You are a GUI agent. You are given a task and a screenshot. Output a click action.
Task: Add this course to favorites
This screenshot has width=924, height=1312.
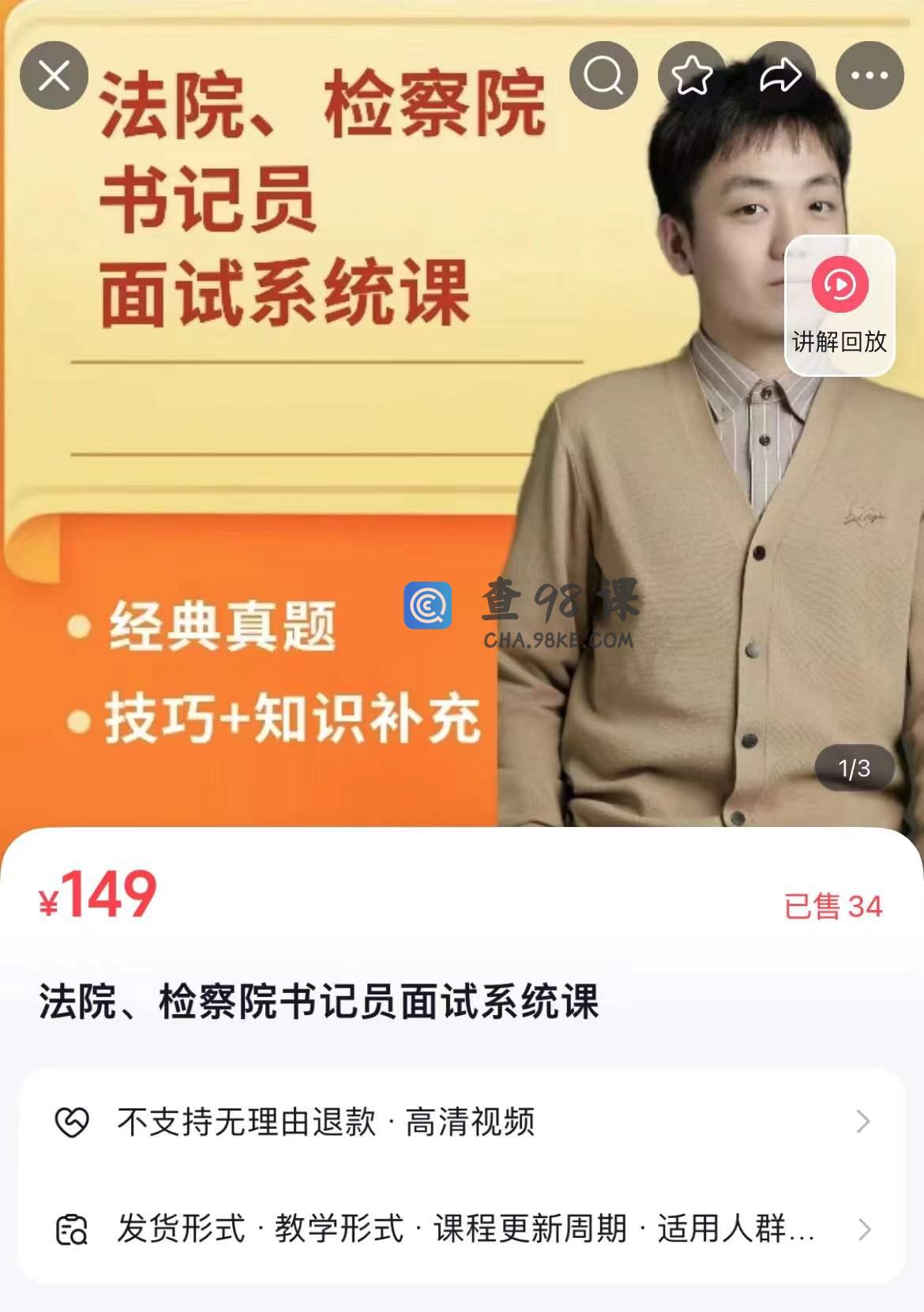(x=692, y=76)
